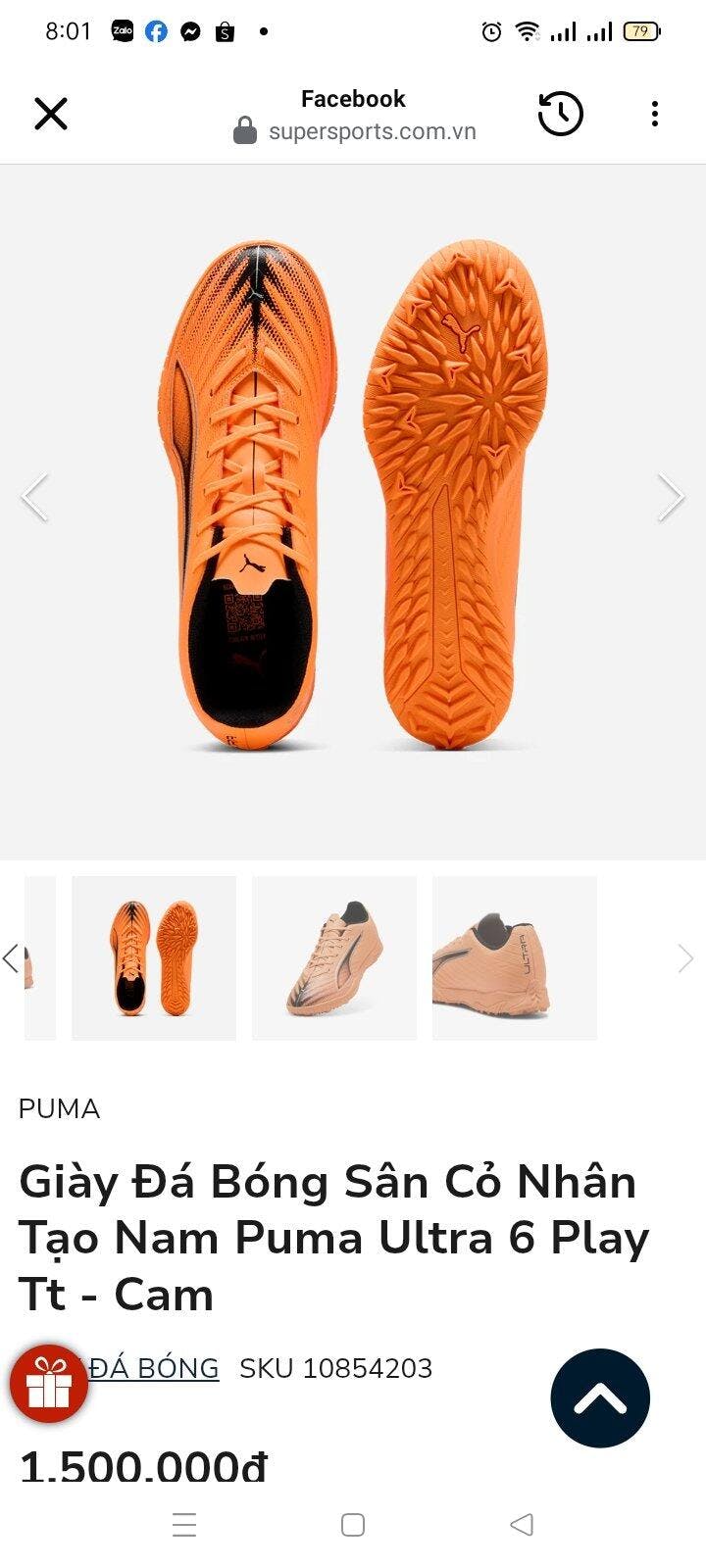Open the red gift box offer
Image resolution: width=706 pixels, height=1568 pixels.
tap(49, 1383)
